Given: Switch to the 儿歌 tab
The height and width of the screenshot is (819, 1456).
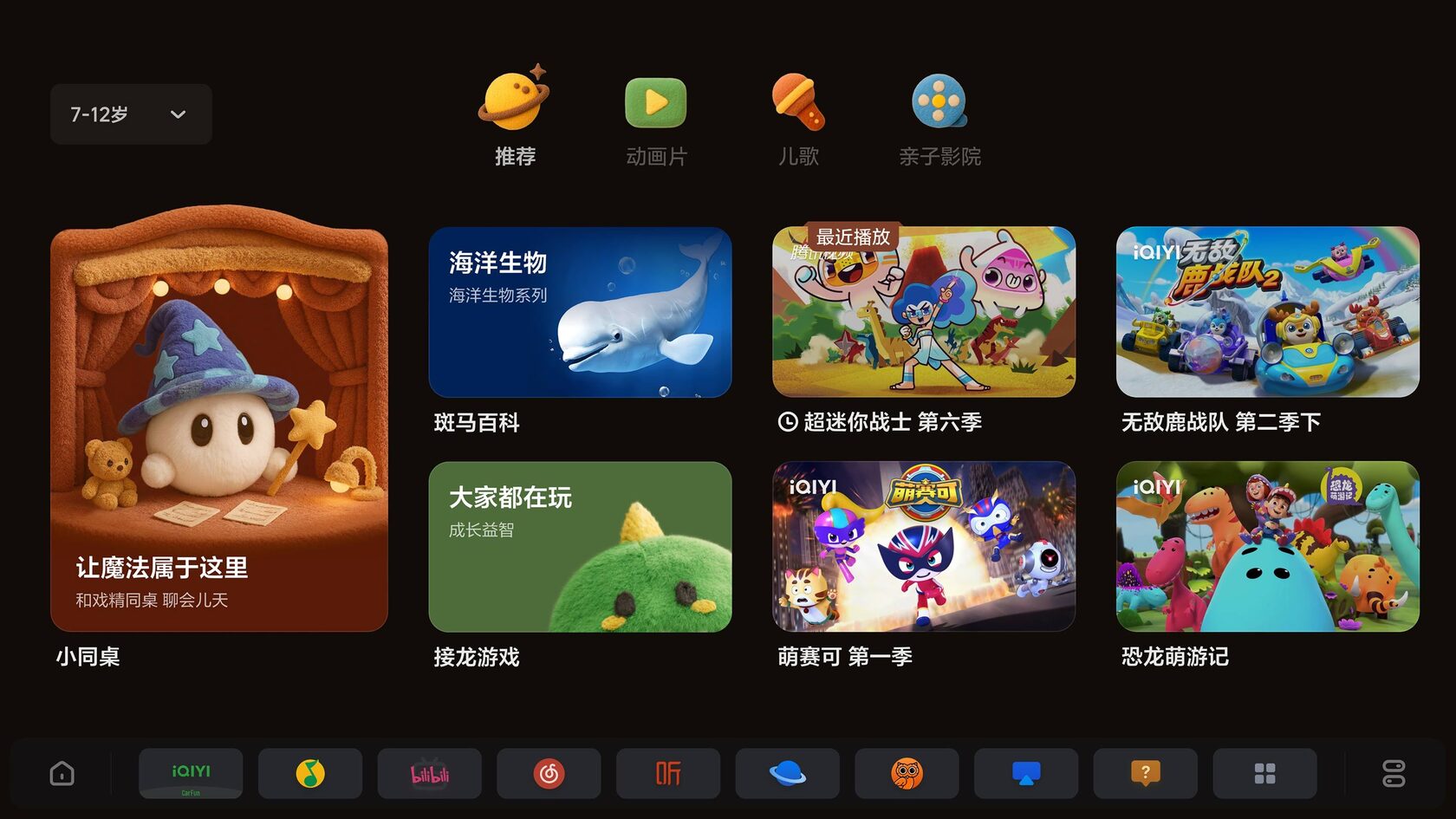Looking at the screenshot, I should [x=797, y=121].
